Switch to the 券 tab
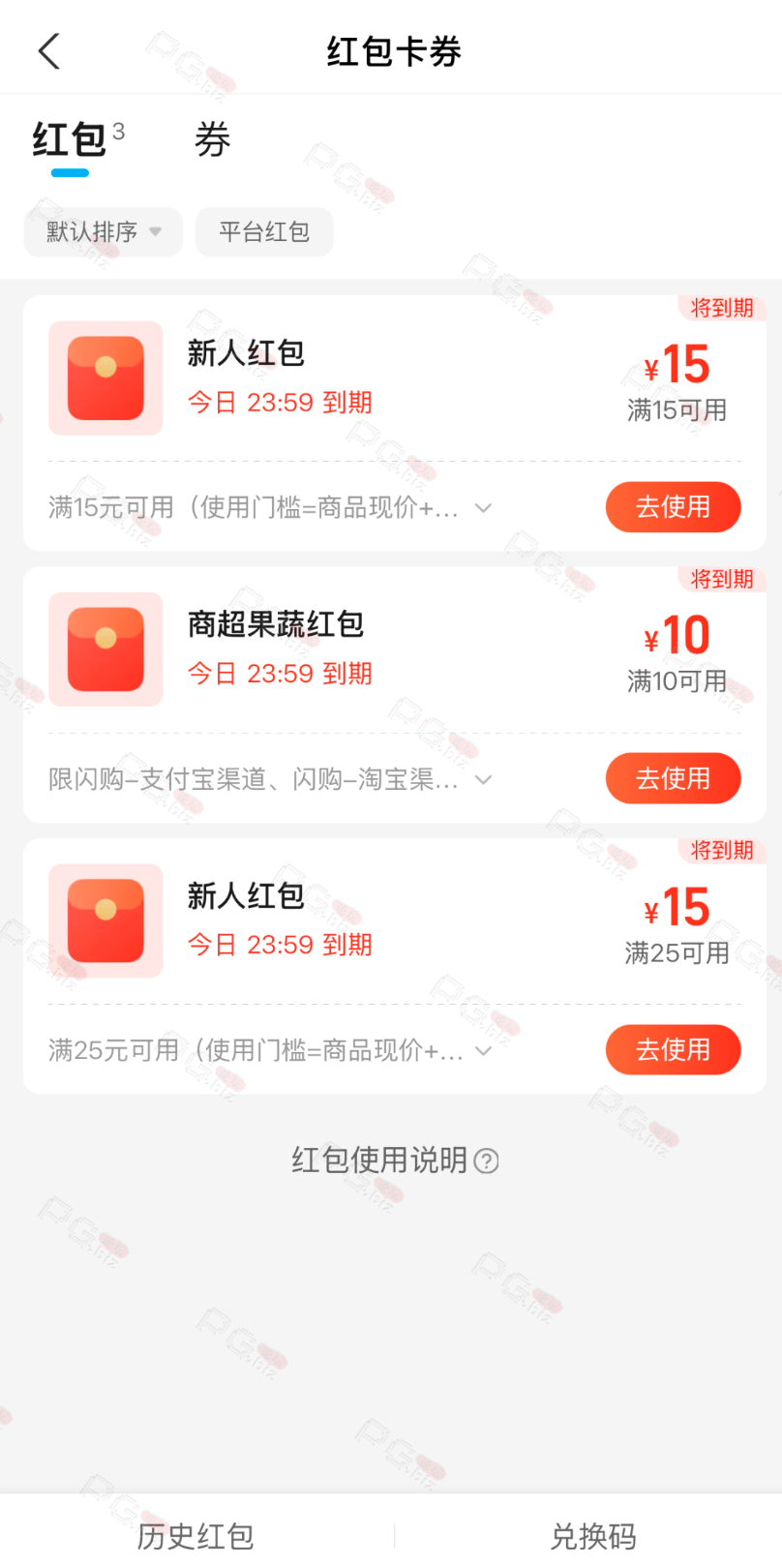The width and height of the screenshot is (782, 1568). 212,140
